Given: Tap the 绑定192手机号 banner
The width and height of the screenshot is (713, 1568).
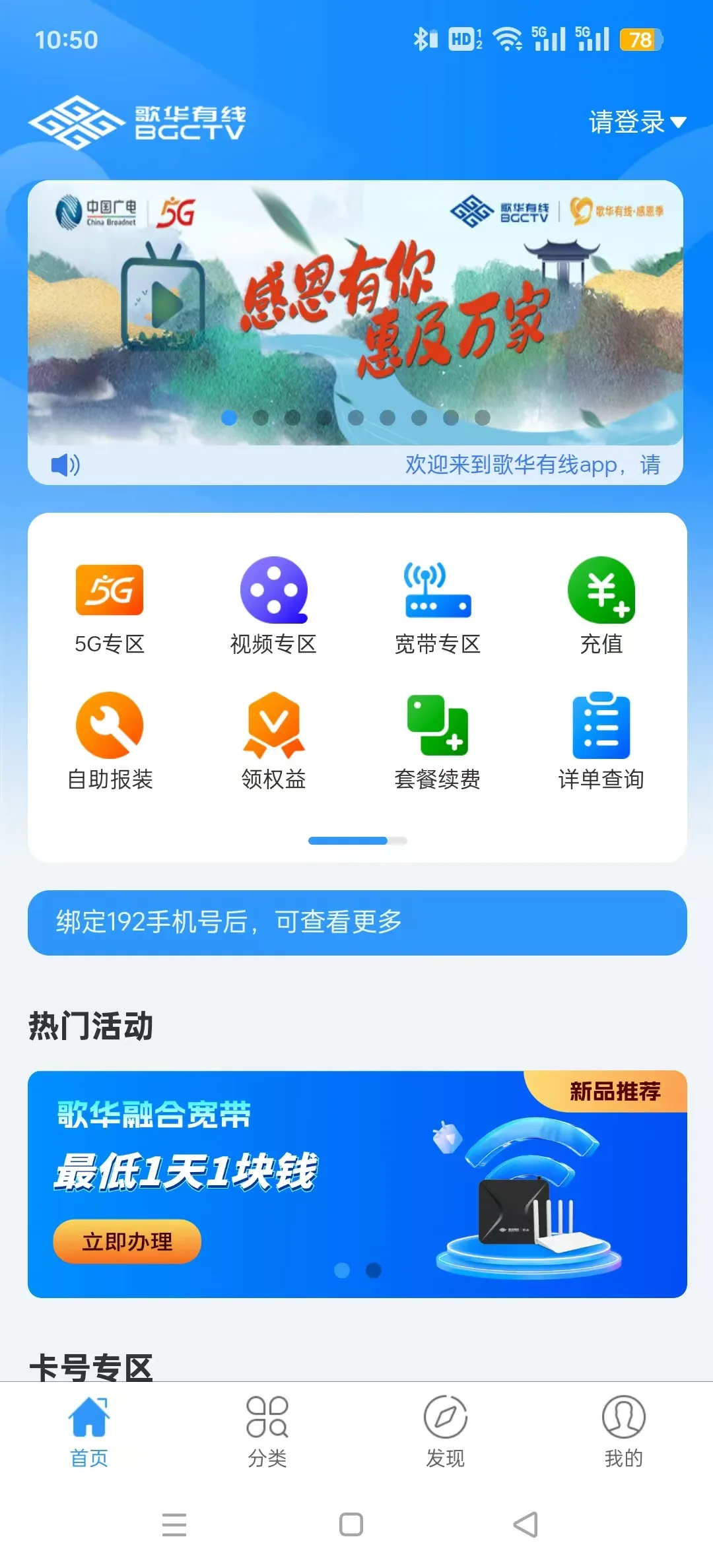Looking at the screenshot, I should [356, 923].
